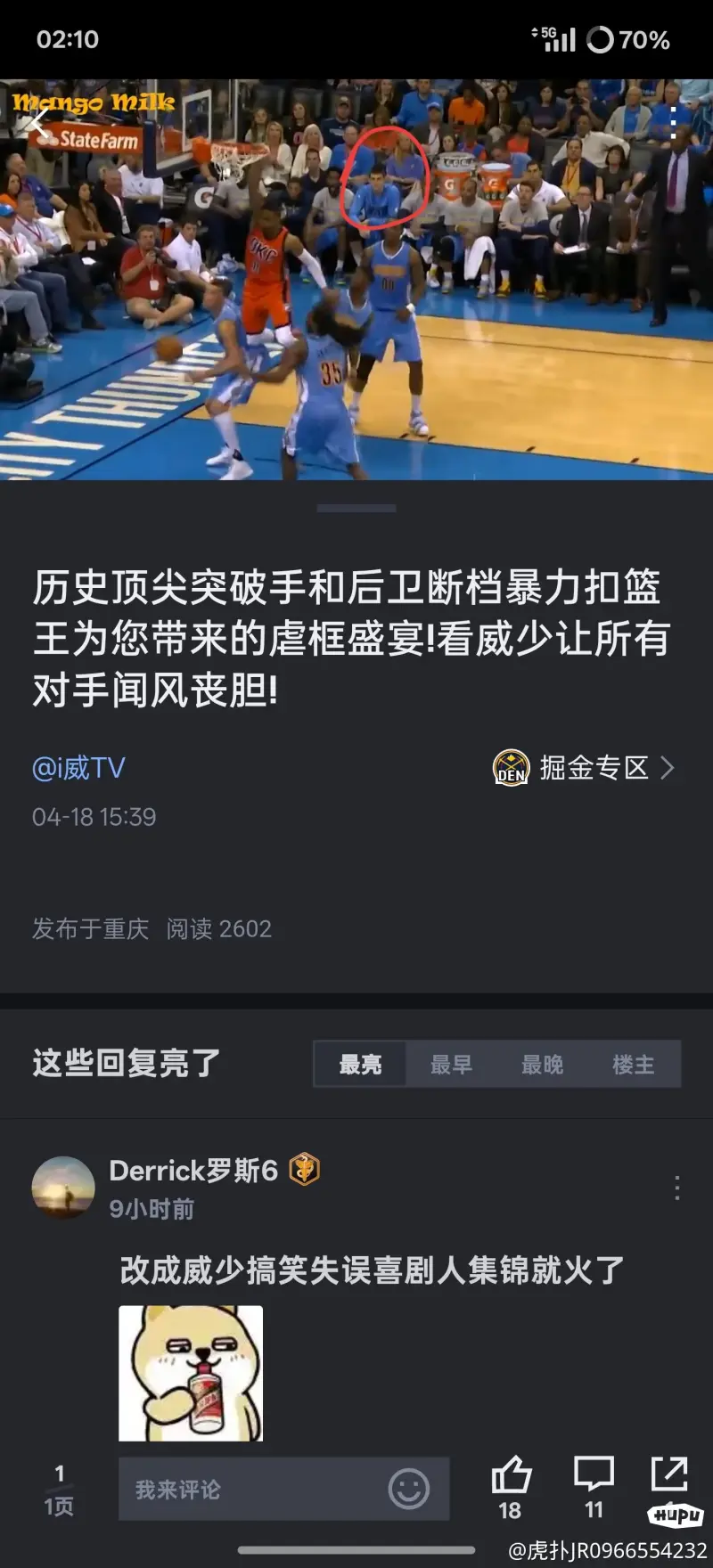Image resolution: width=713 pixels, height=1568 pixels.
Task: Switch reply sorting to 最晚
Action: coord(542,1064)
